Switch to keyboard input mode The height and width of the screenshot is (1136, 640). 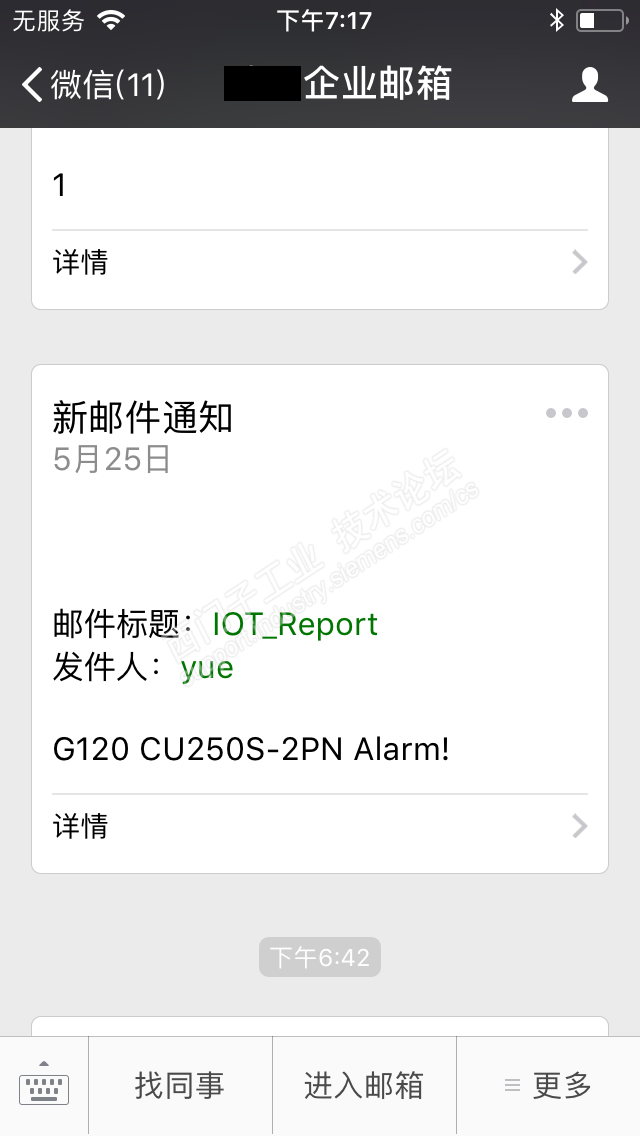pyautogui.click(x=44, y=1086)
